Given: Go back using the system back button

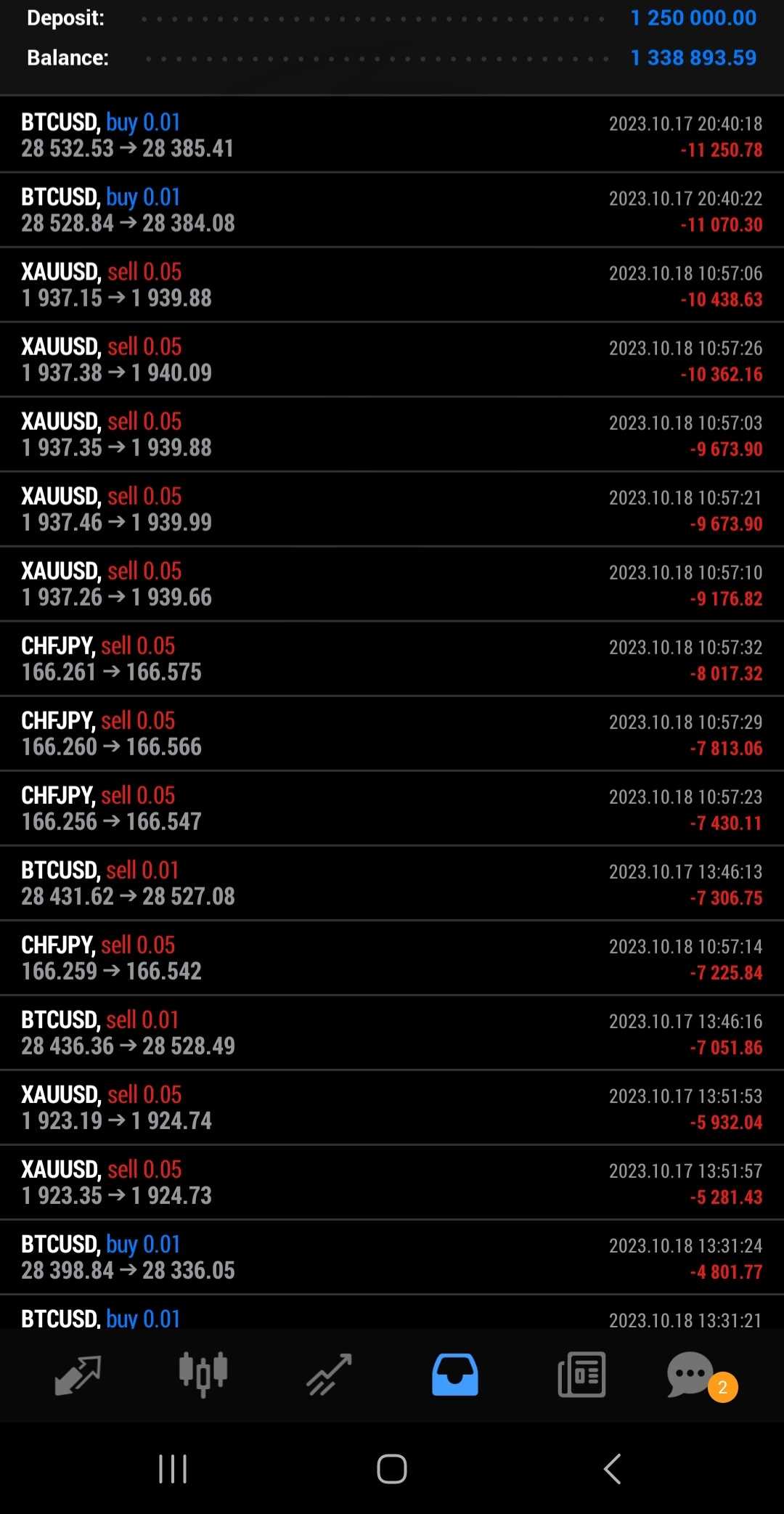Looking at the screenshot, I should pos(612,1469).
